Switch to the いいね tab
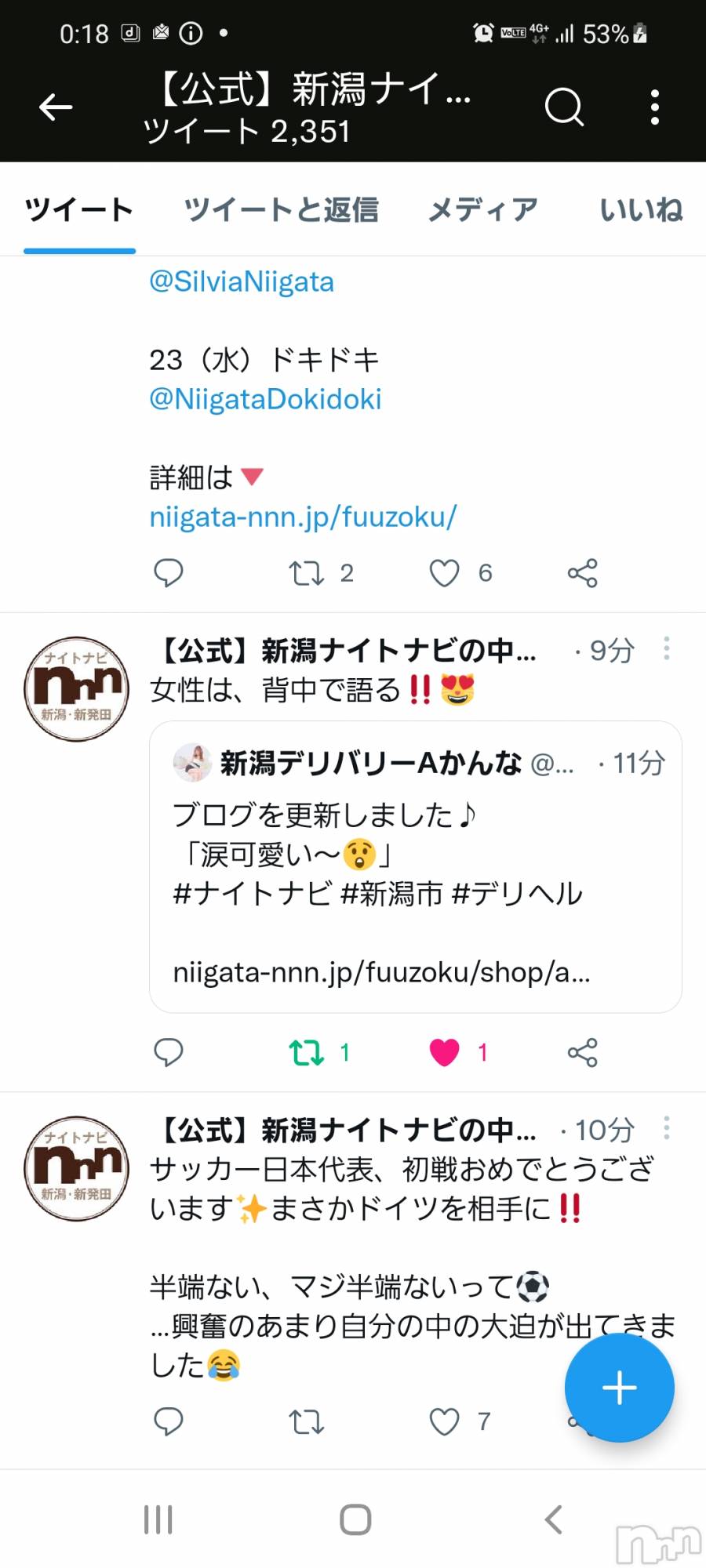 pos(641,210)
